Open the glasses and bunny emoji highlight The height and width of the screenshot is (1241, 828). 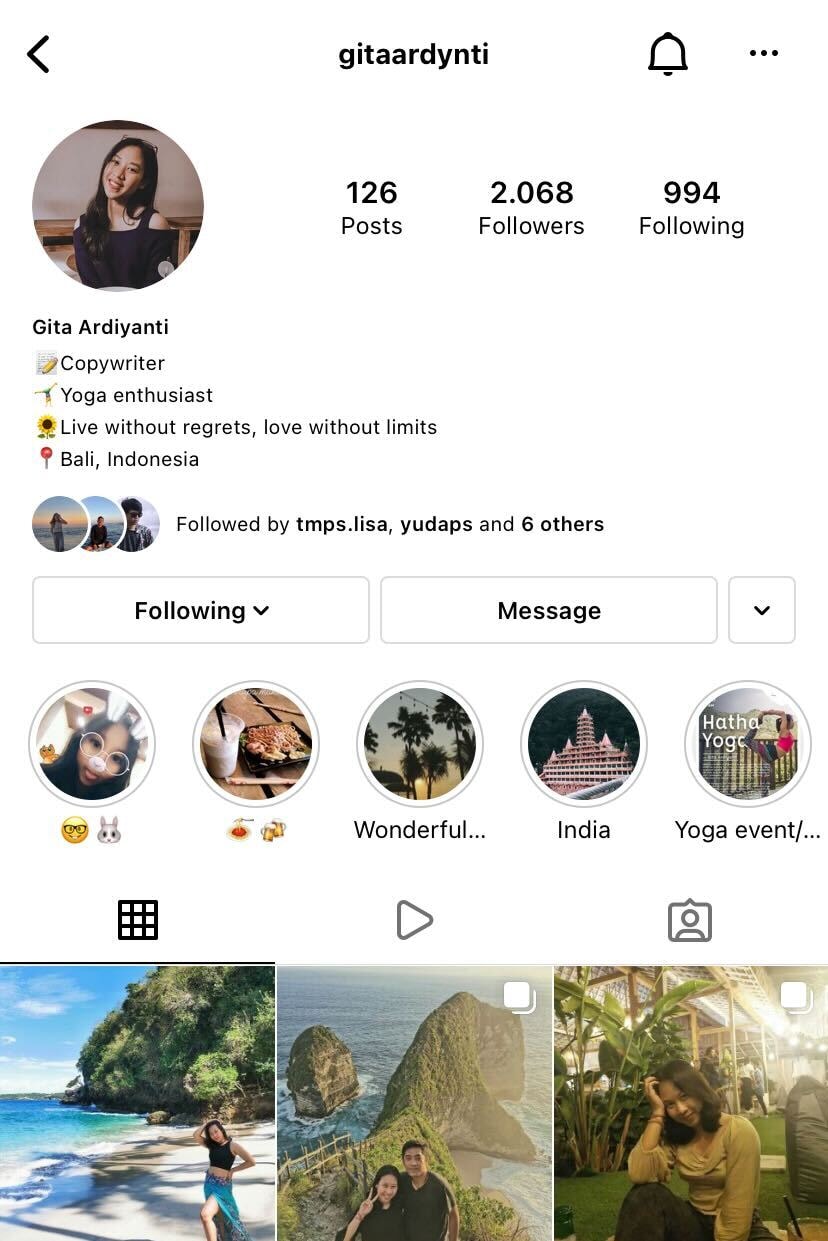pos(92,744)
